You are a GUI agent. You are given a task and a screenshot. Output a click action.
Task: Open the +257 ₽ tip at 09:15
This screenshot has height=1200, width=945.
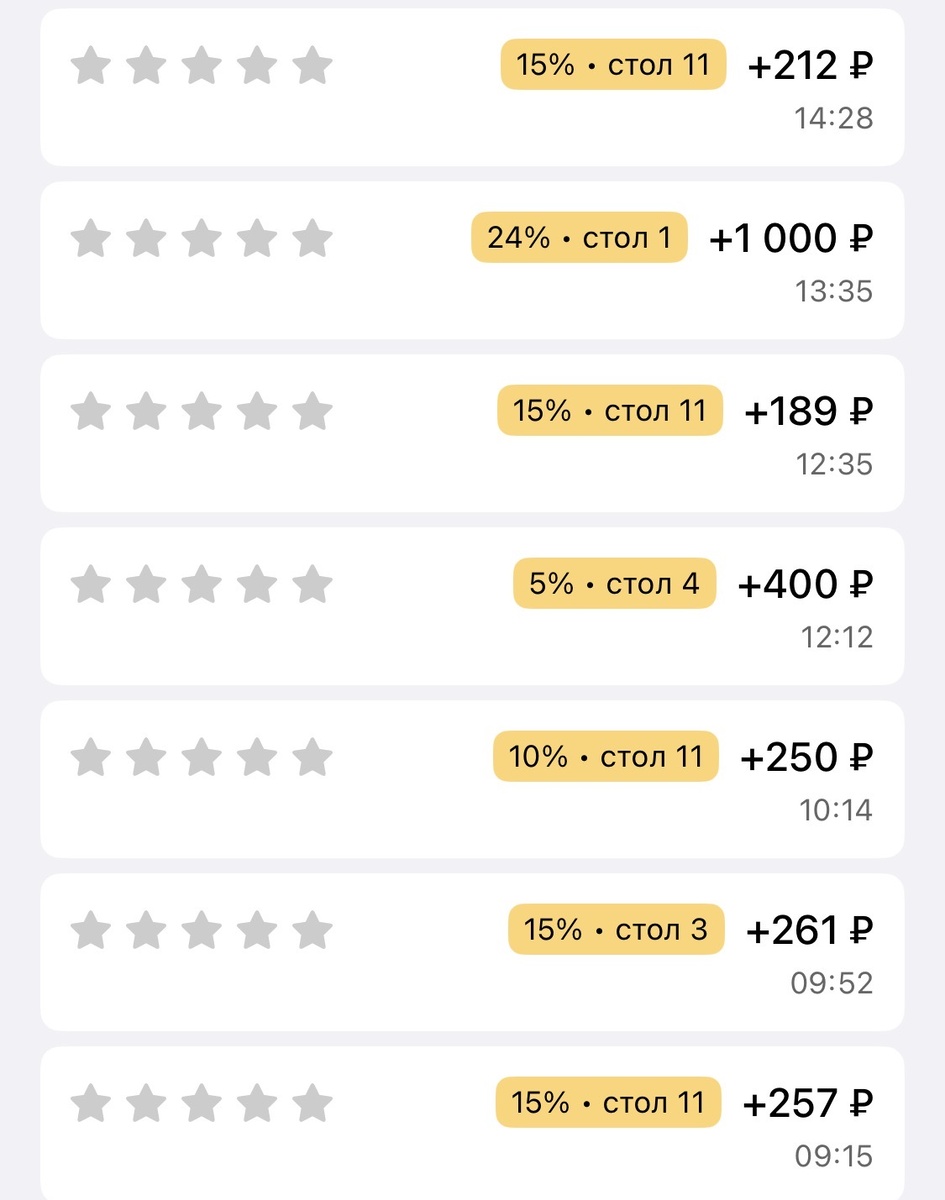tap(472, 1123)
